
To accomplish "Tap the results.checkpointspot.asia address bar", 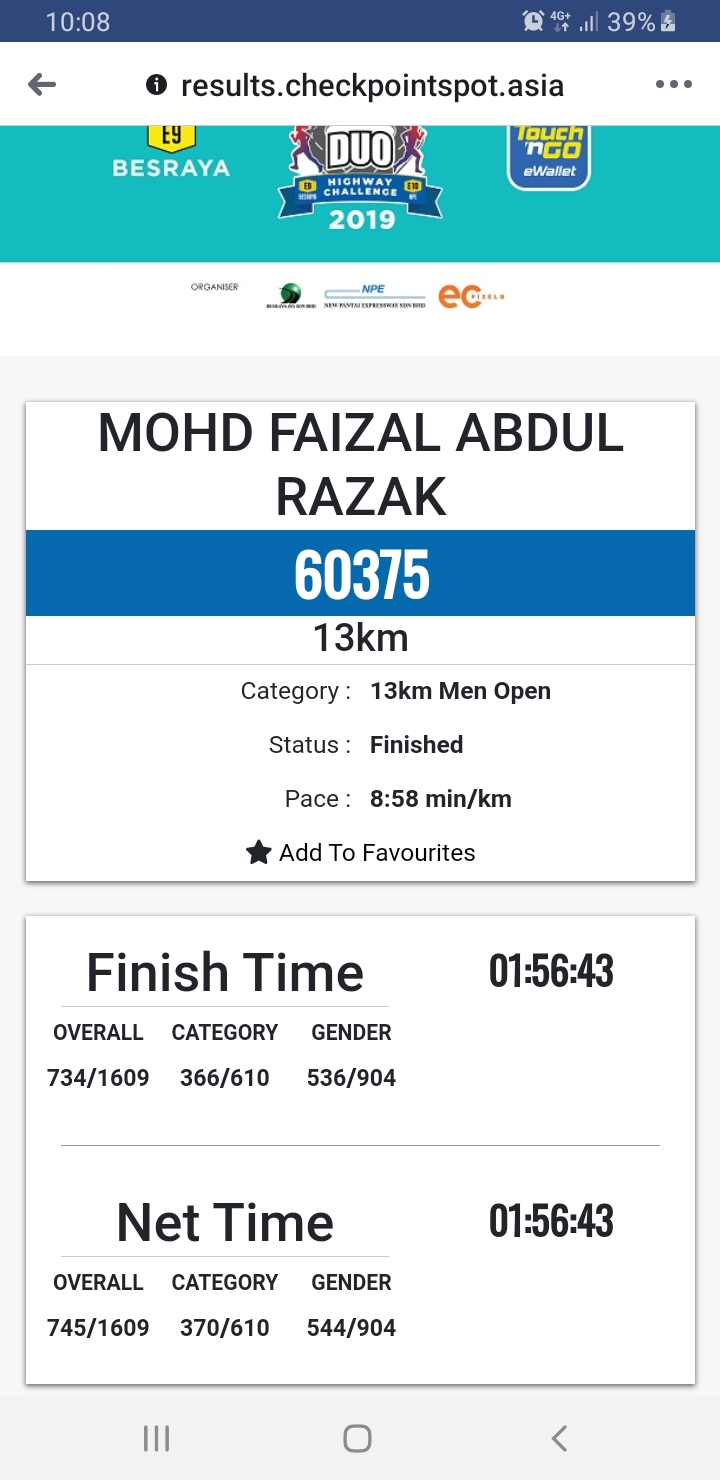I will coord(372,86).
